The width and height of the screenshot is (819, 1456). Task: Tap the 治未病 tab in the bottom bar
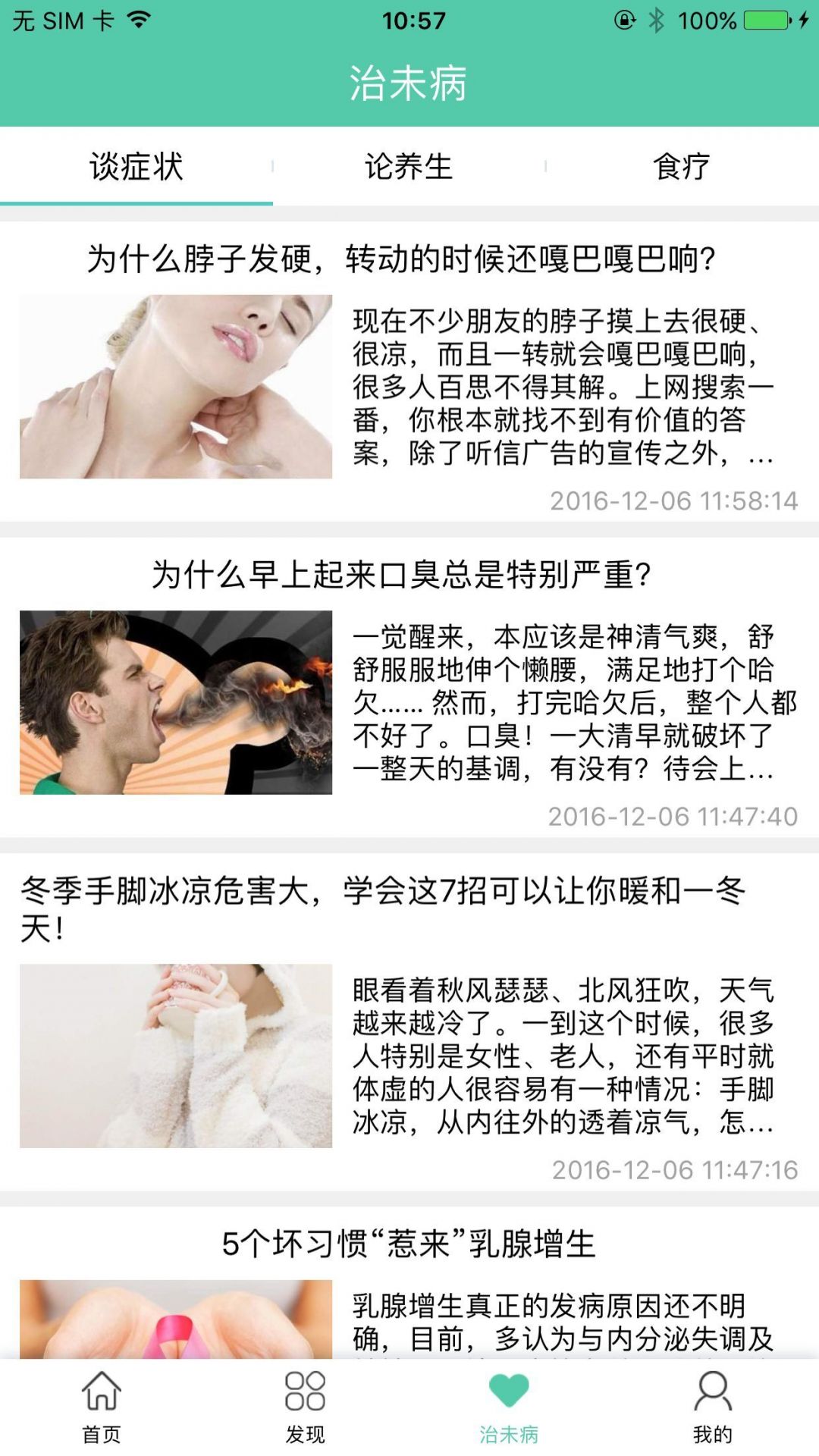click(509, 1407)
